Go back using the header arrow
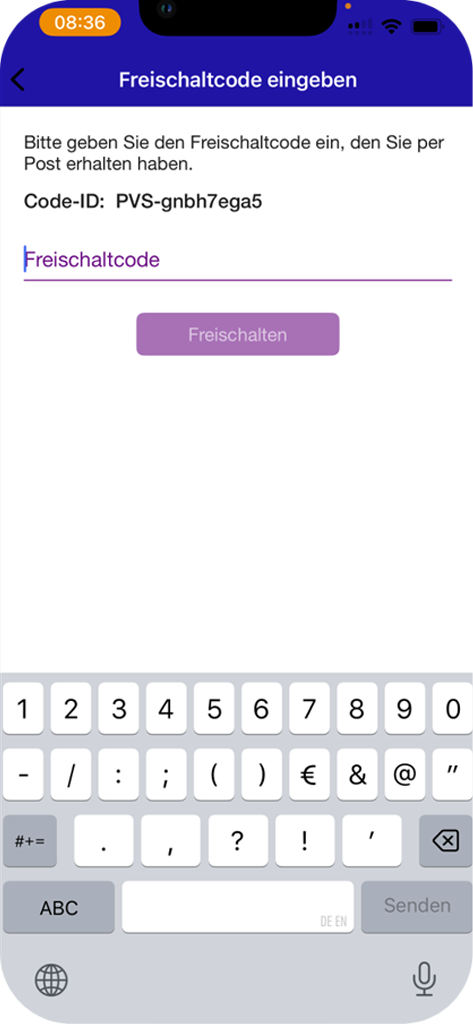Viewport: 473px width, 1024px height. pyautogui.click(x=18, y=80)
